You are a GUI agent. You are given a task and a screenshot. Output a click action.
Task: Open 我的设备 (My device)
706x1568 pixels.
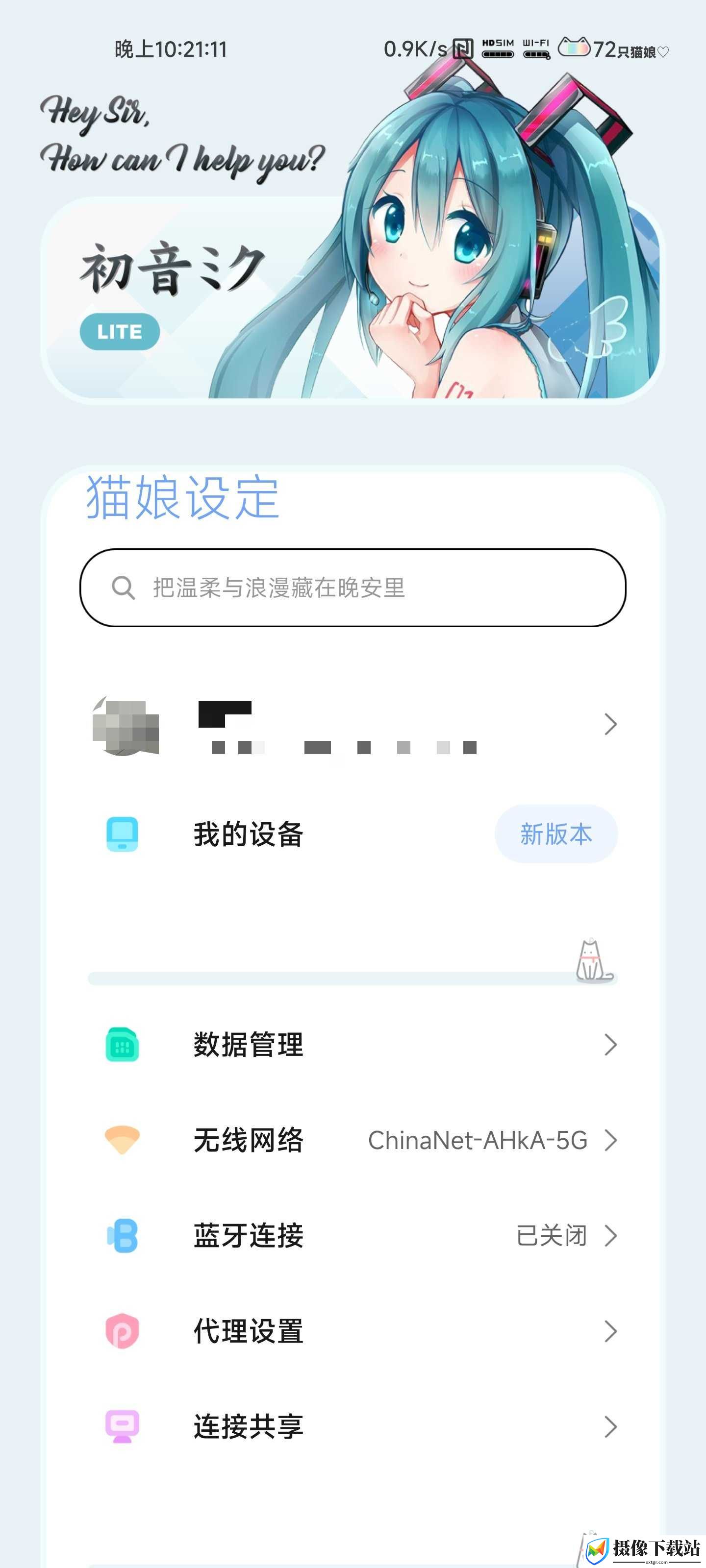click(353, 834)
